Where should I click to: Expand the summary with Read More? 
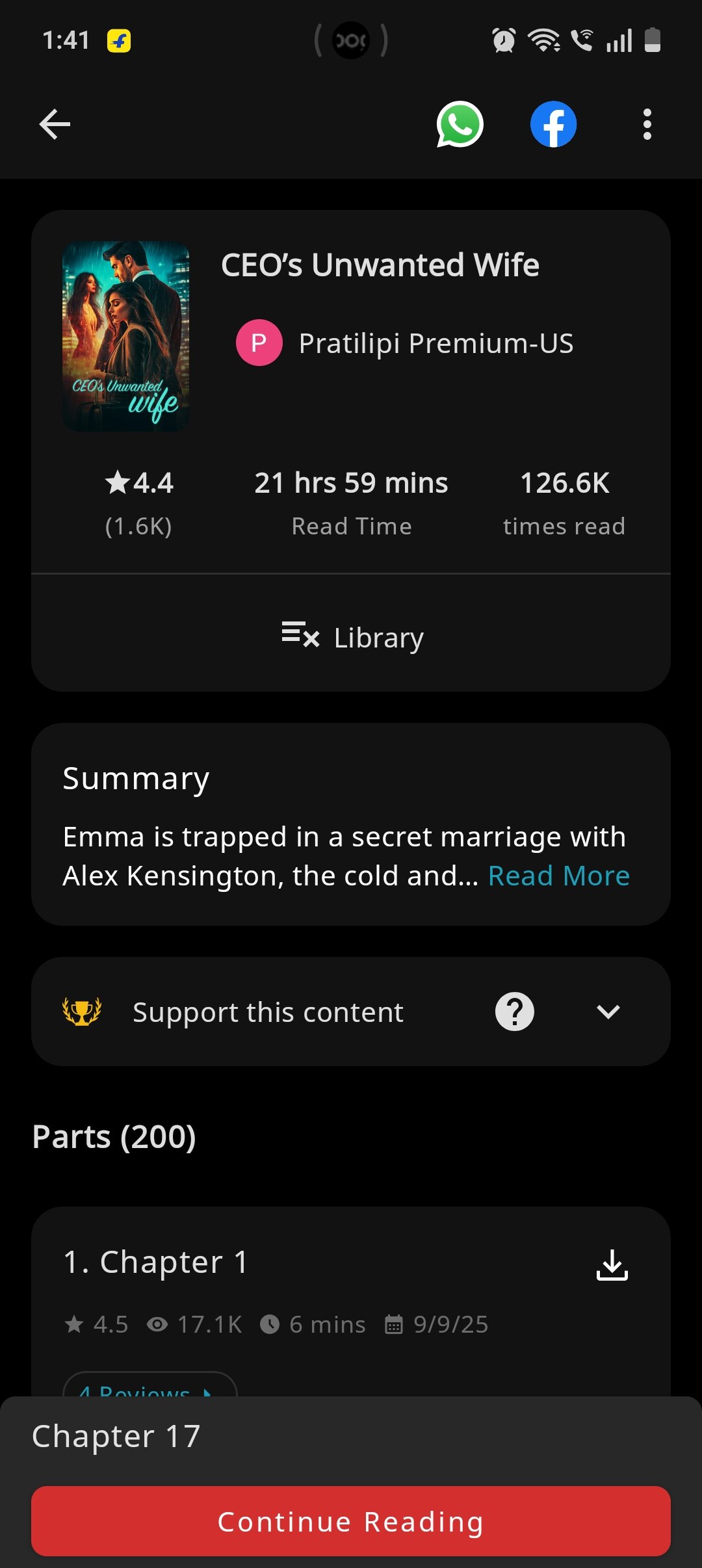pos(559,876)
